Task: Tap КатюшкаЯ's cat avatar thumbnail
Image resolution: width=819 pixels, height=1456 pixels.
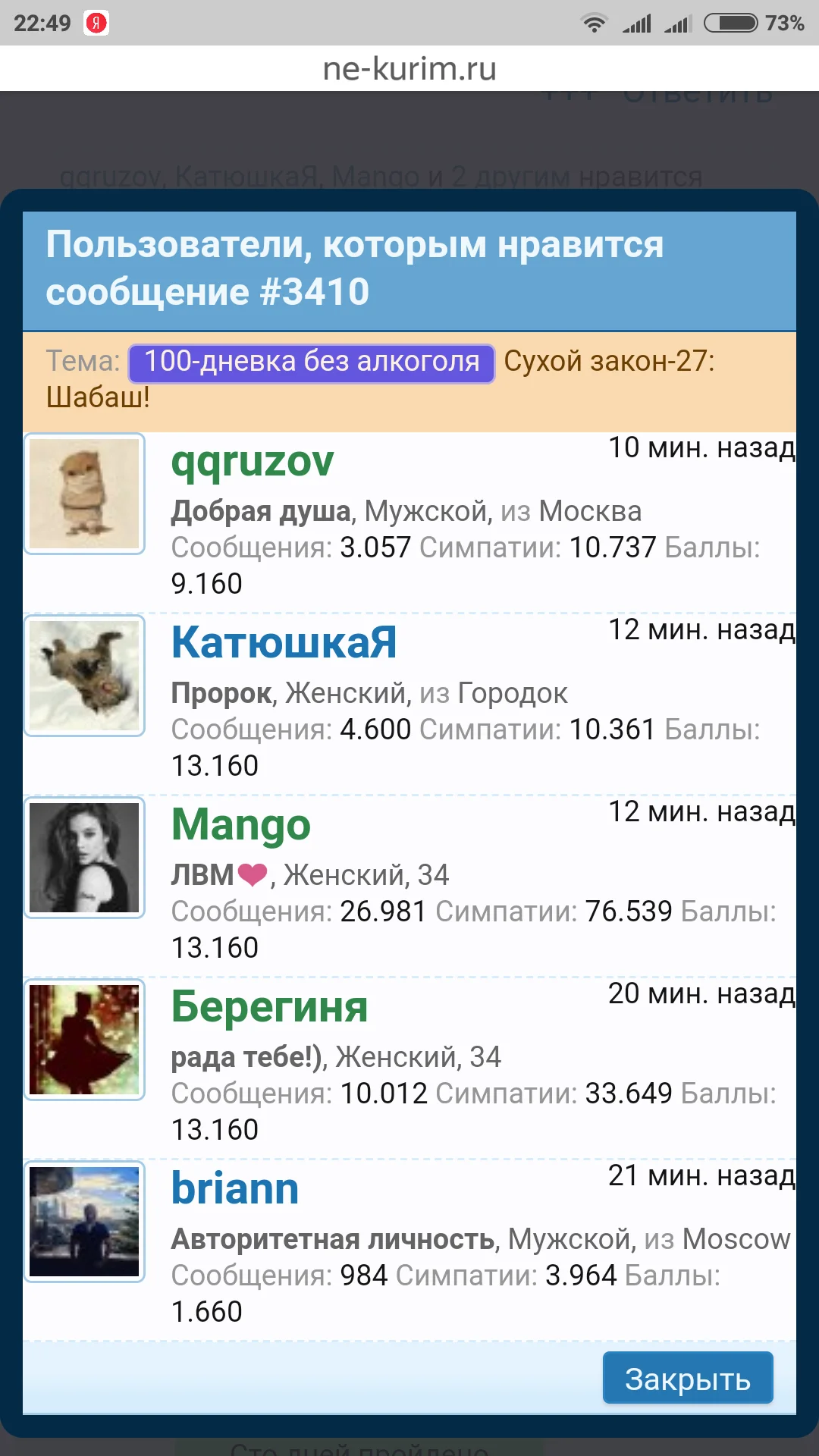Action: coord(83,676)
